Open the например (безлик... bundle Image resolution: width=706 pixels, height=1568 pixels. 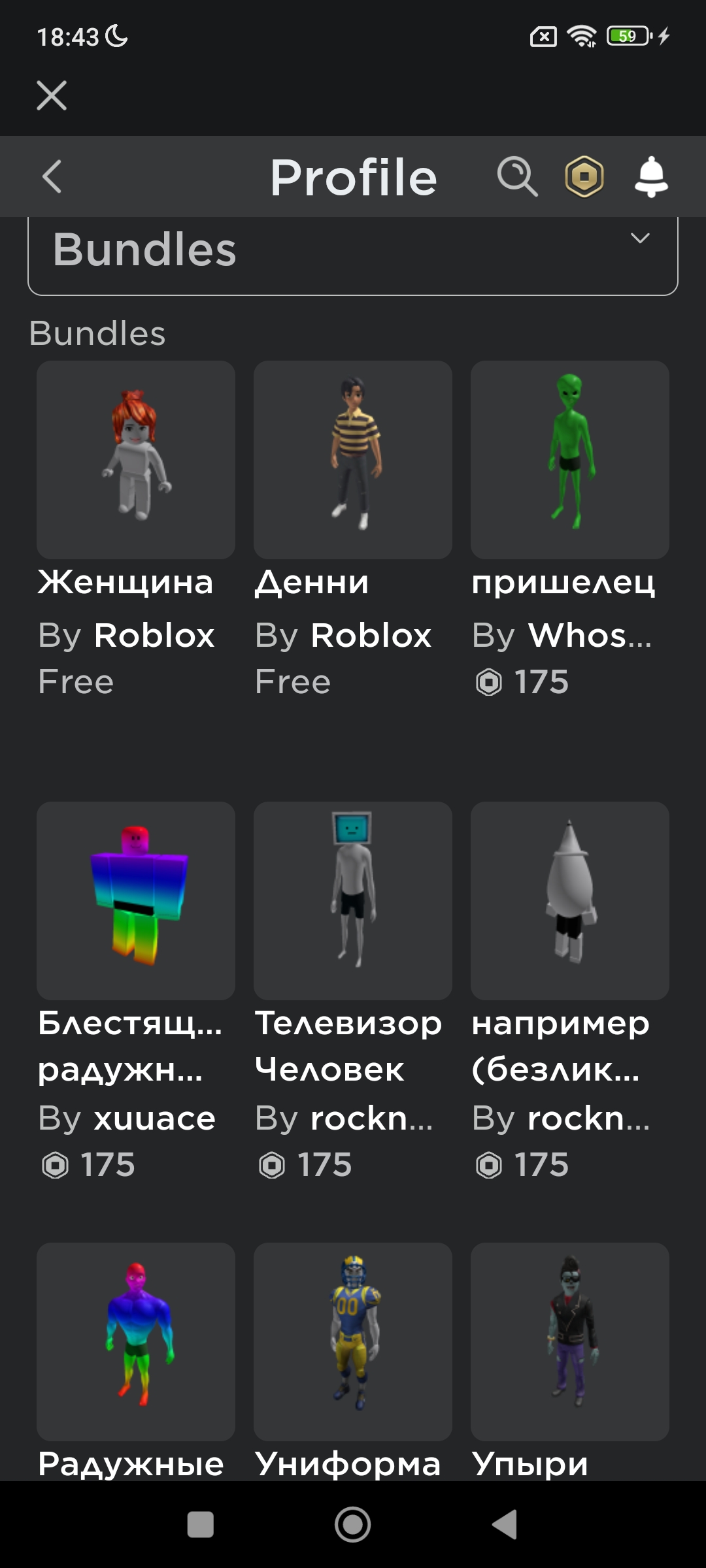click(x=570, y=901)
